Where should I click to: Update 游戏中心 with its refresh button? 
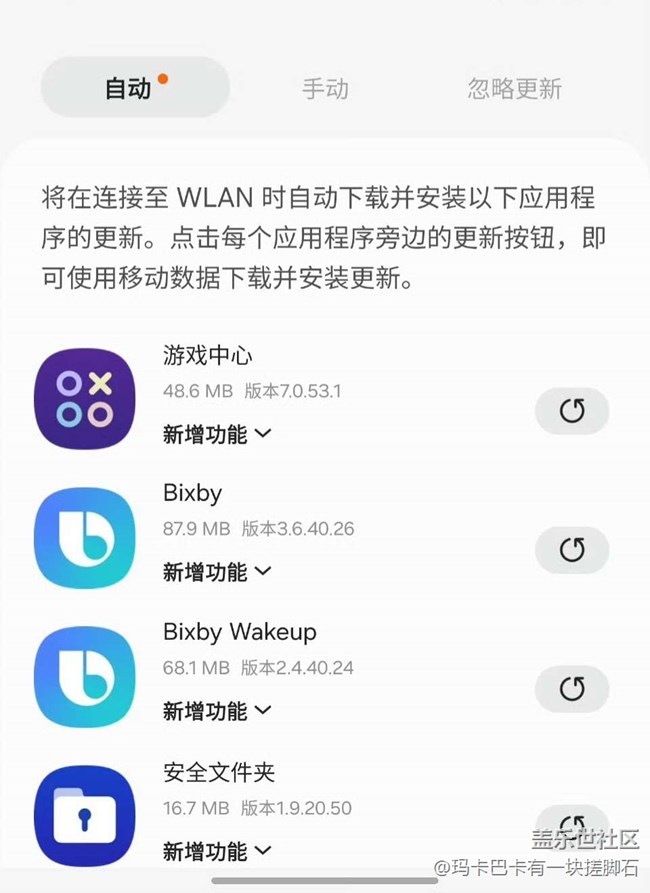[572, 411]
